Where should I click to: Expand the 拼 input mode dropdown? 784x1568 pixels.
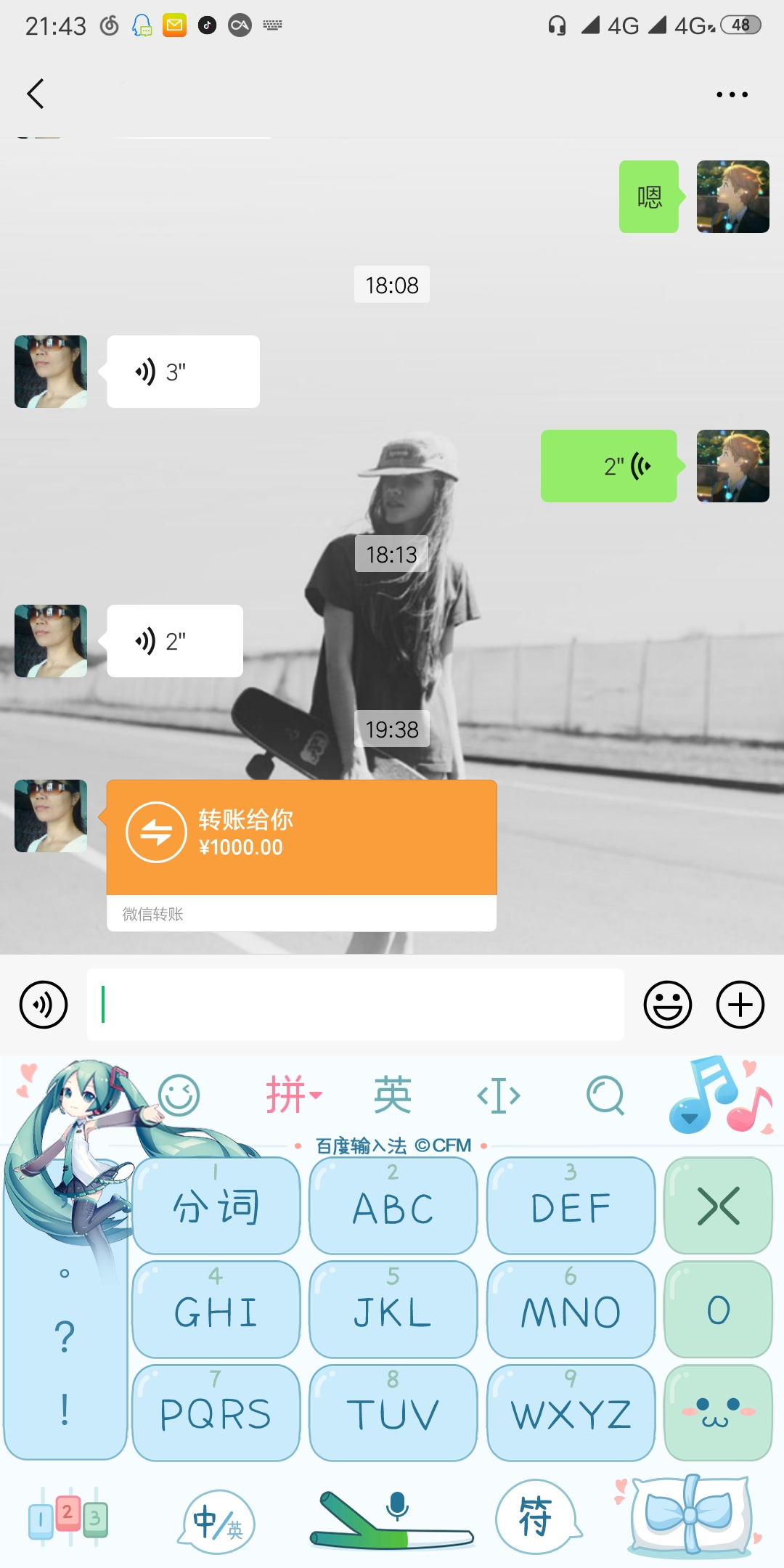(293, 1095)
